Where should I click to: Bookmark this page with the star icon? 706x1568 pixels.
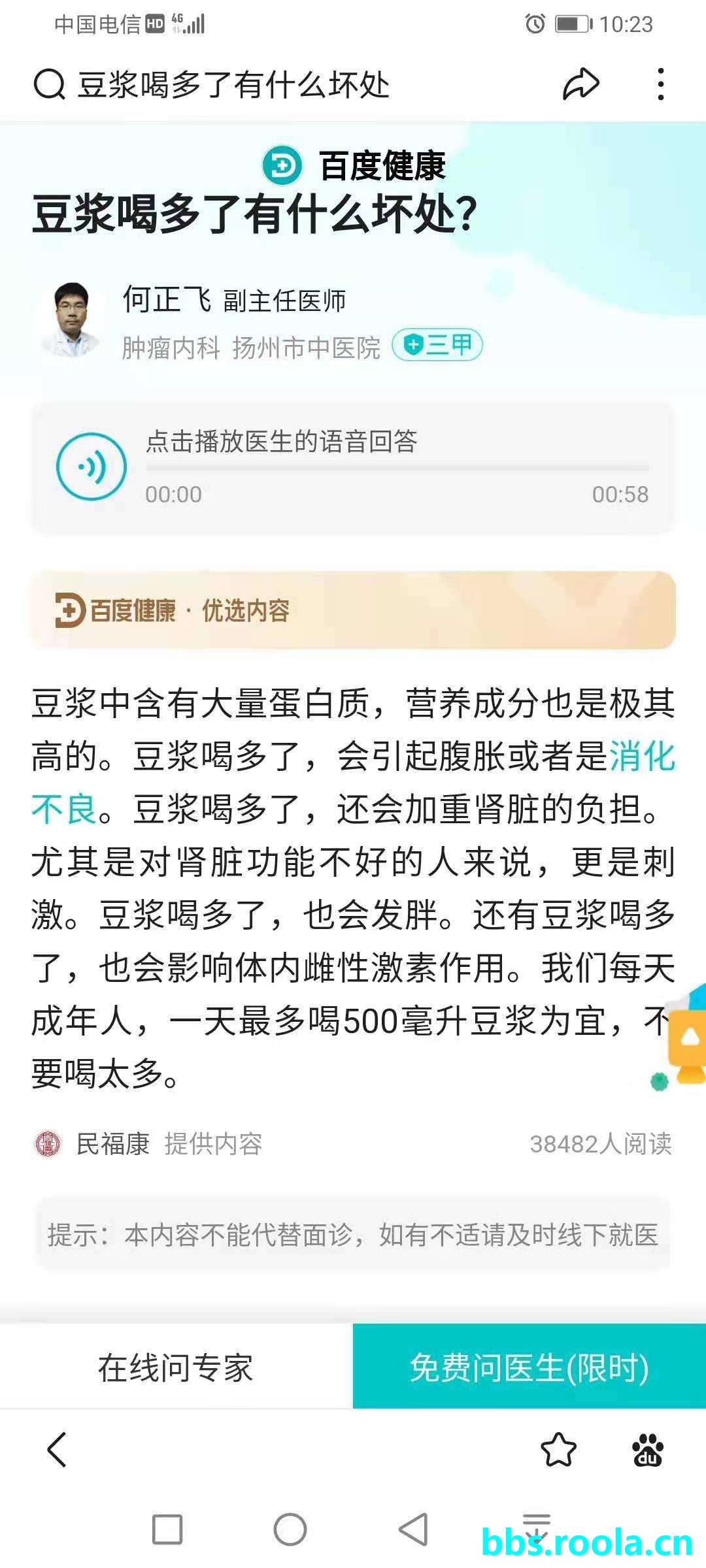pyautogui.click(x=558, y=1450)
